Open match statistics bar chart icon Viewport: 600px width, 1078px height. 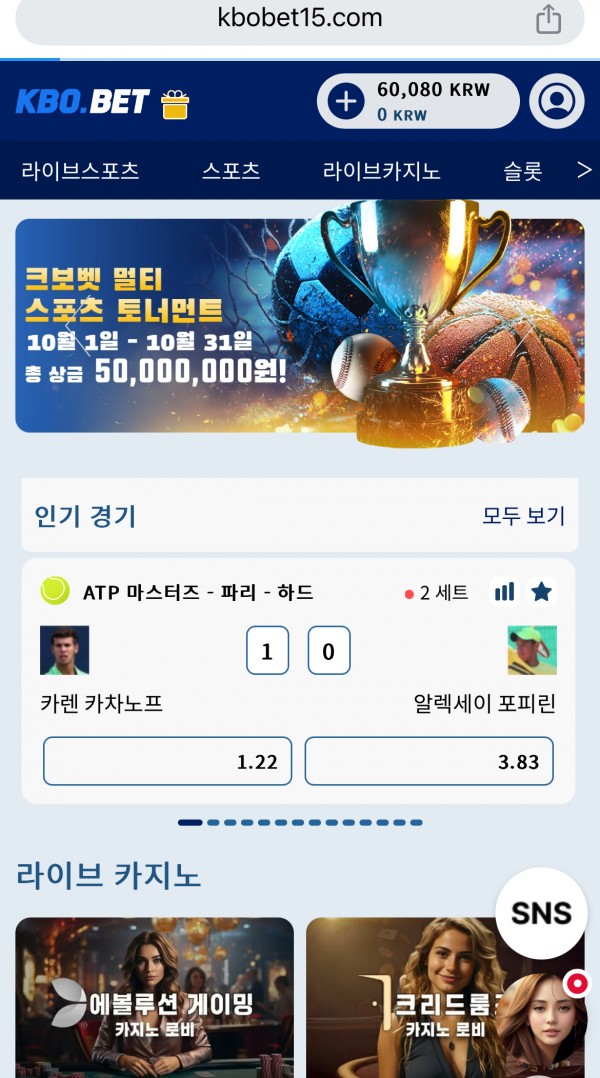point(505,592)
